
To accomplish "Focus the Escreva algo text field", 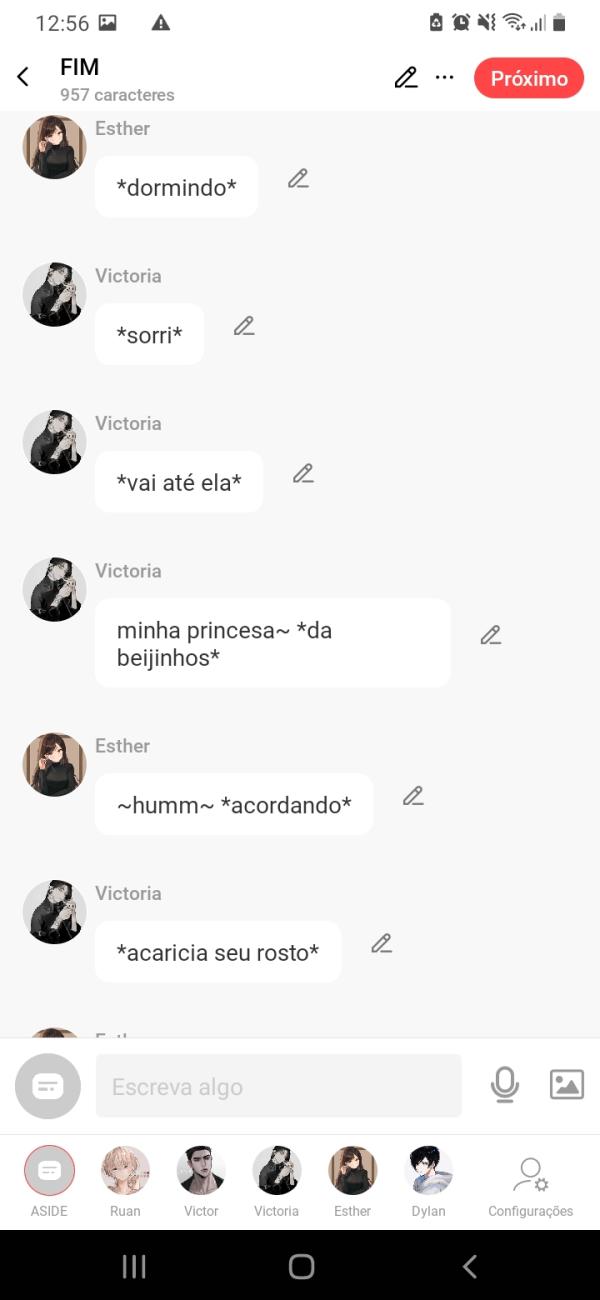I will (278, 1086).
